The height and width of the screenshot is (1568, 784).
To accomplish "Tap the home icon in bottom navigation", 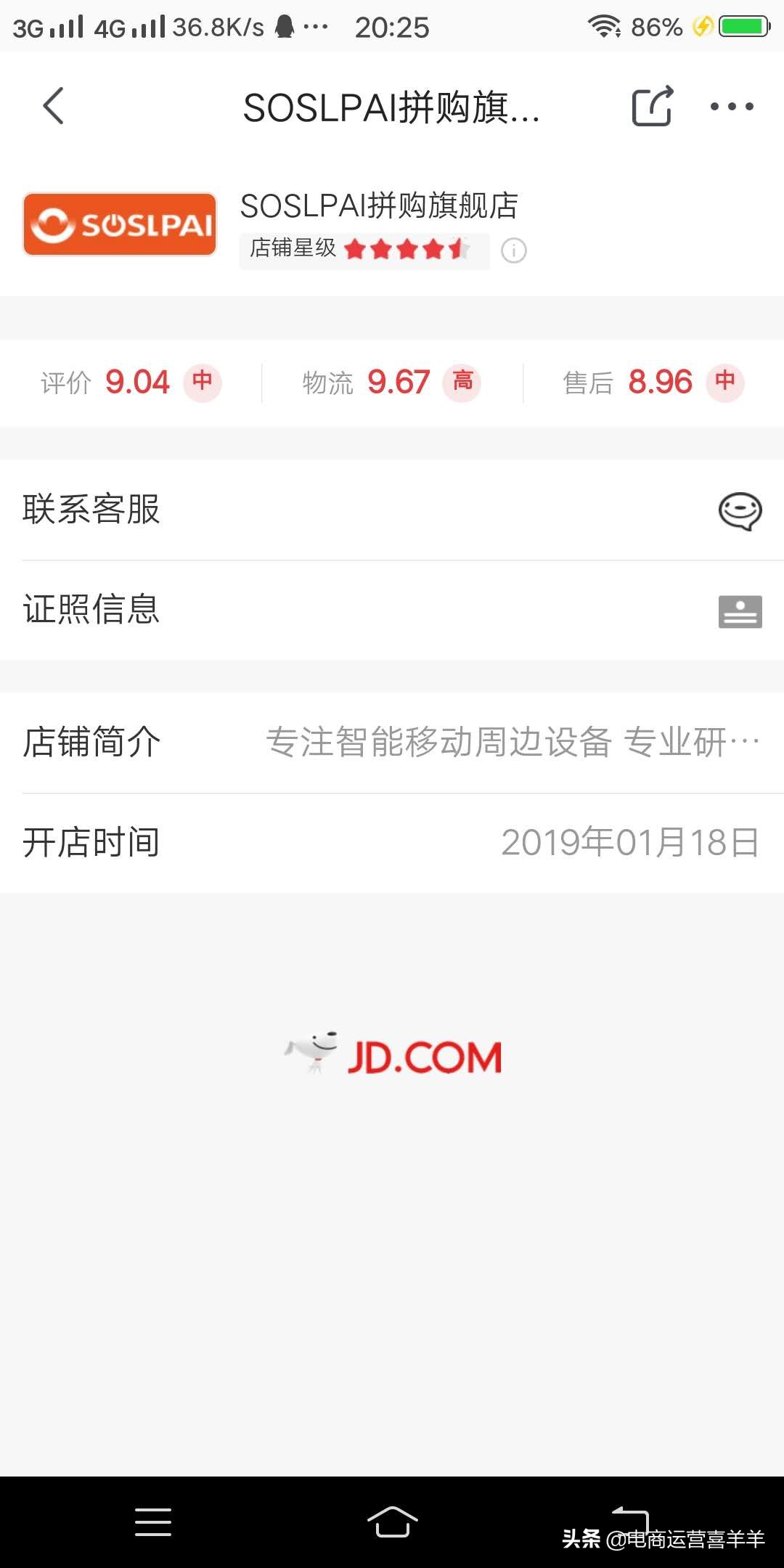I will 392,1522.
